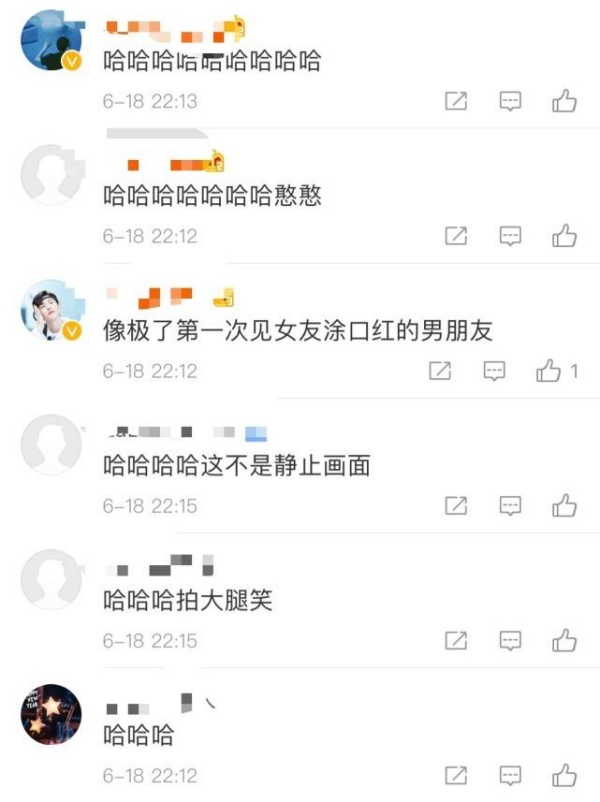Screen dimensions: 600x802
Task: Repost the comment ending with 憨憨
Action: coord(456,236)
